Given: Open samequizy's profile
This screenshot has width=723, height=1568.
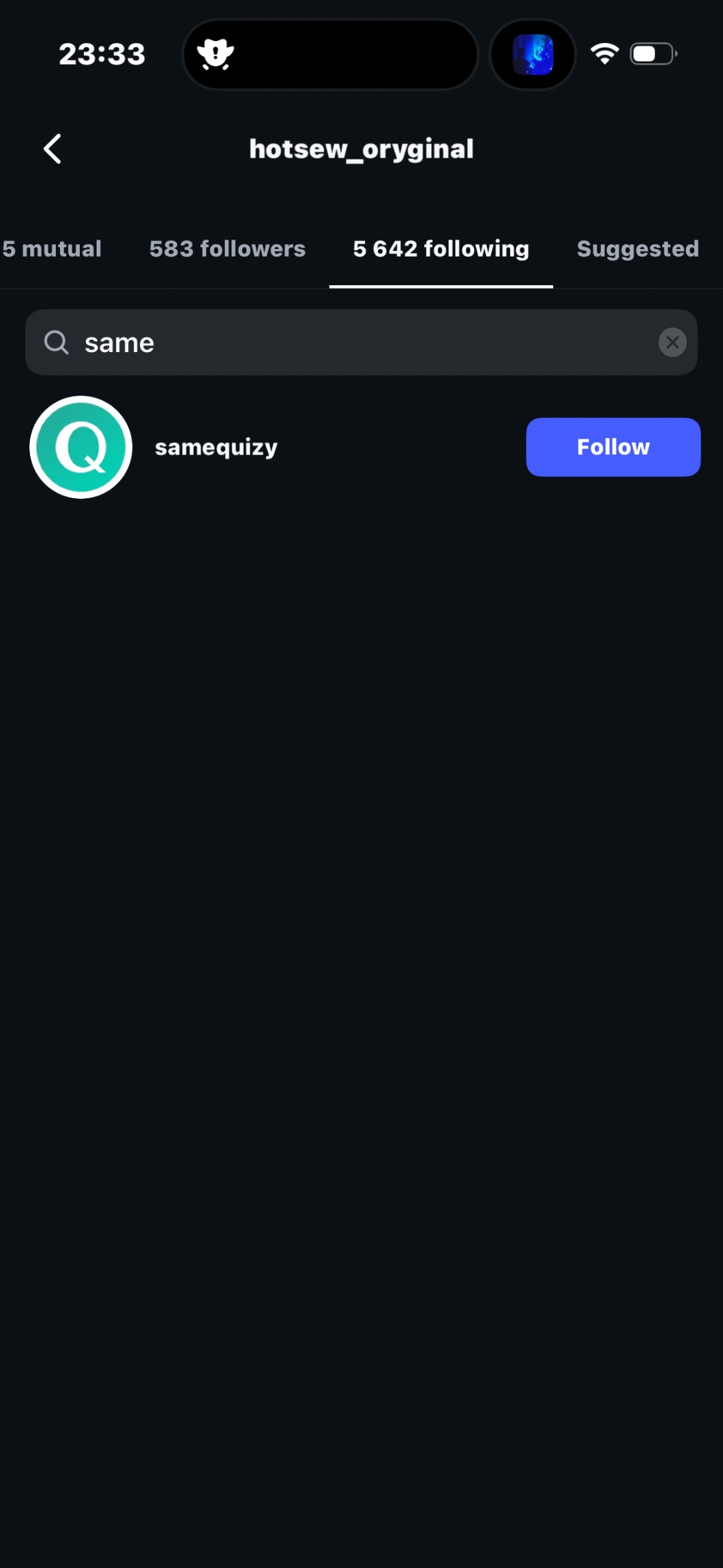Looking at the screenshot, I should (x=216, y=448).
